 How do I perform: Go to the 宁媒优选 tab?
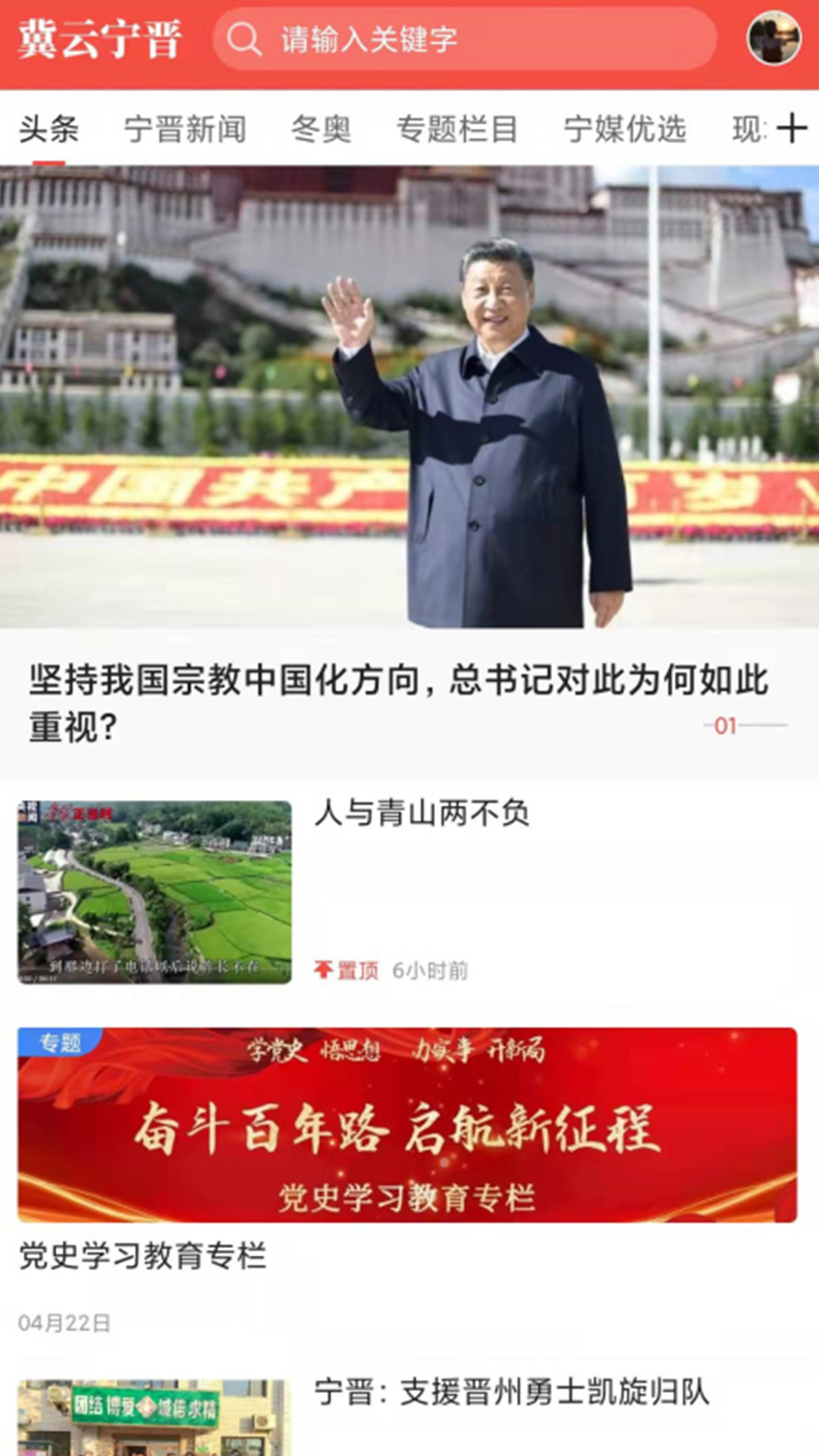click(x=624, y=129)
